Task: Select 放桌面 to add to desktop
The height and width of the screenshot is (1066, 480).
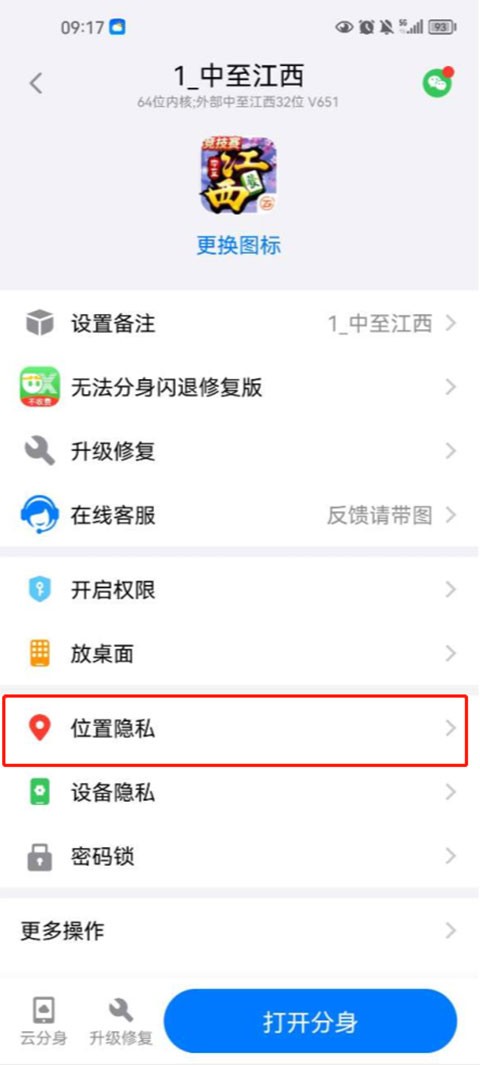Action: click(x=240, y=653)
